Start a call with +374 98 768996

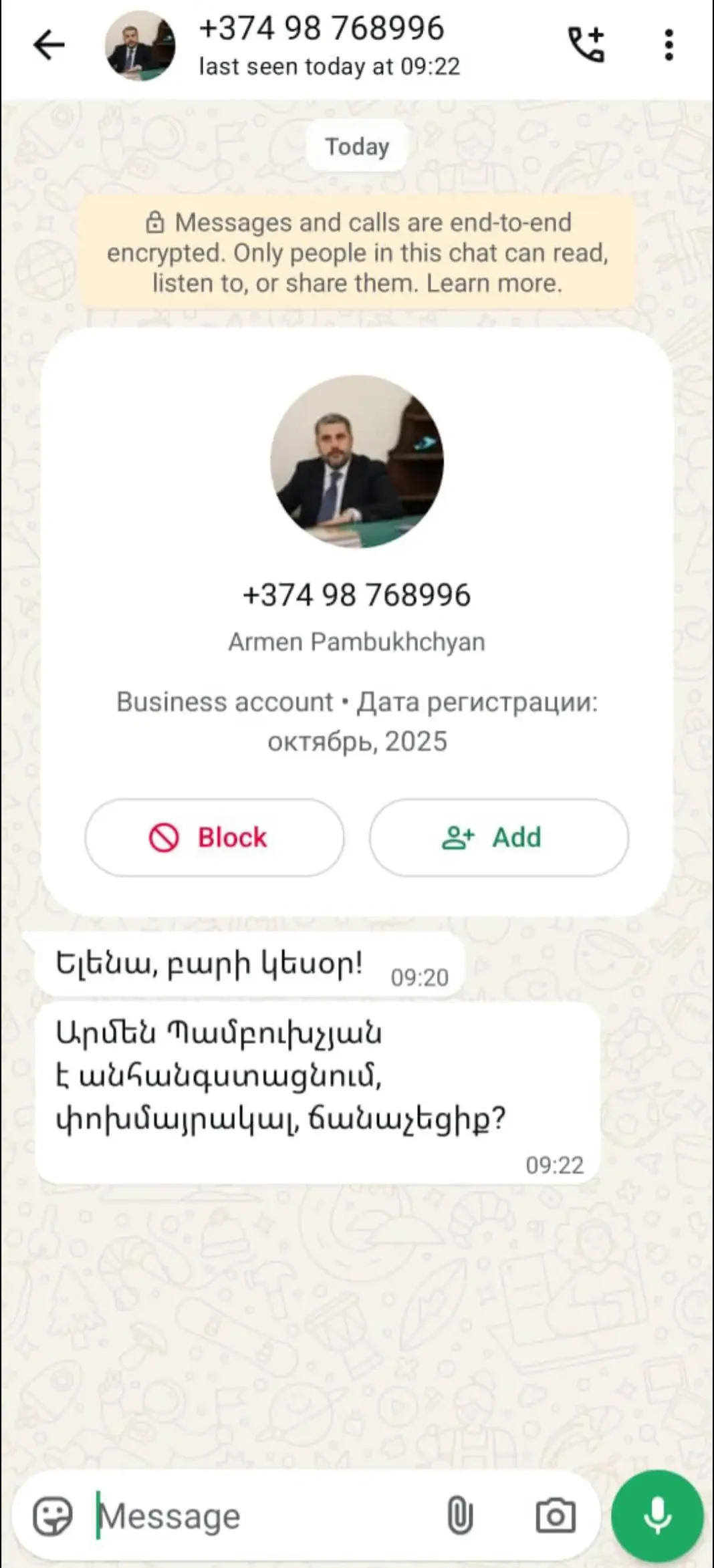[586, 45]
